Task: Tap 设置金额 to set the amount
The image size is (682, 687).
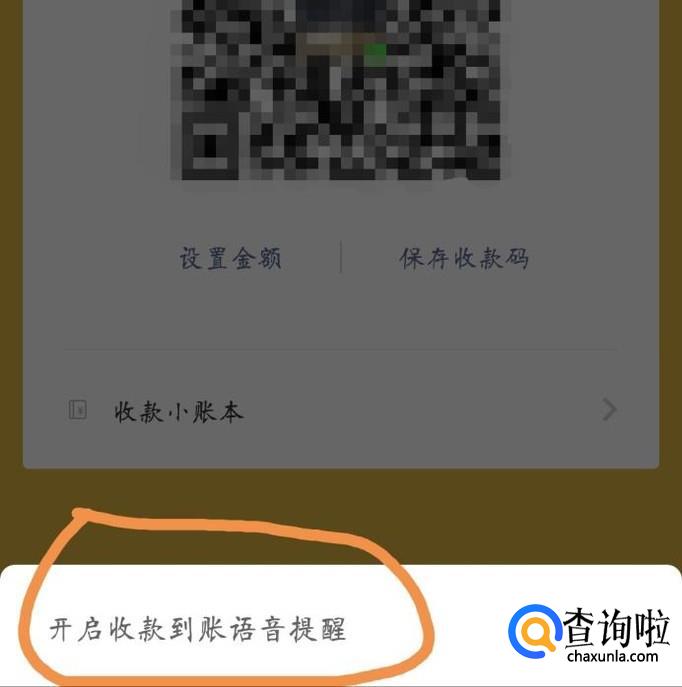Action: (230, 259)
